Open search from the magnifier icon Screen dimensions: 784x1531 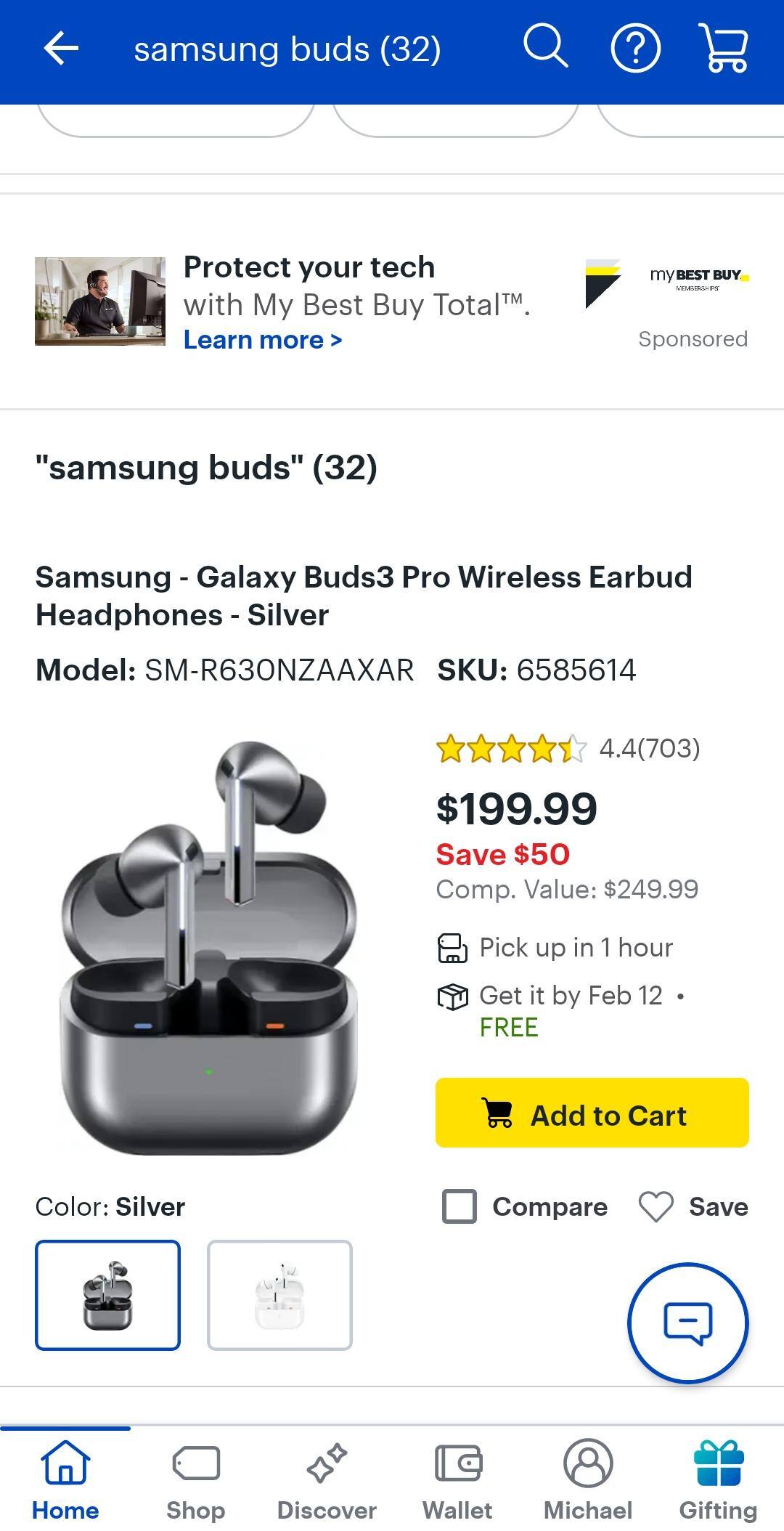pos(545,48)
